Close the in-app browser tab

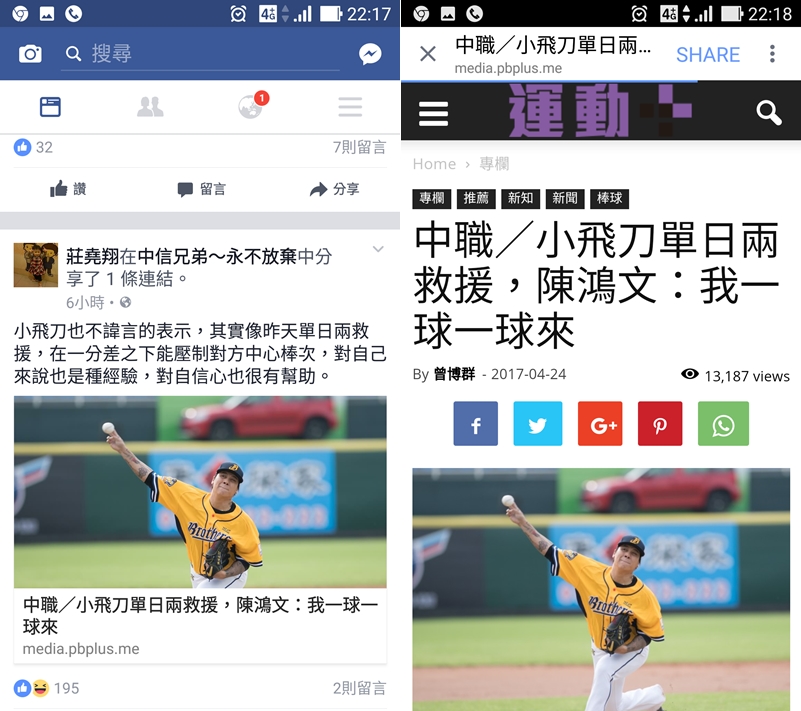coord(428,54)
